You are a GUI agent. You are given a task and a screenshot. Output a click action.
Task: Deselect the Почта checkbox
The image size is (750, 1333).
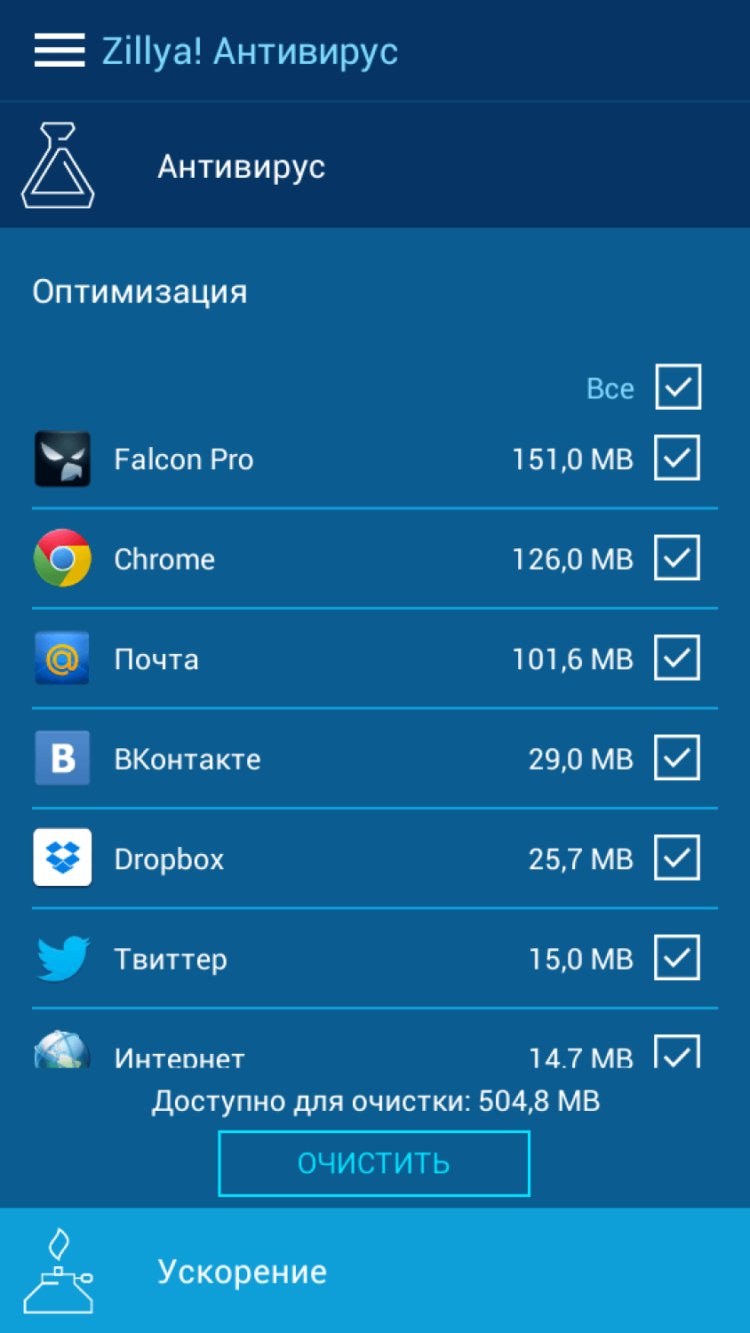click(677, 658)
